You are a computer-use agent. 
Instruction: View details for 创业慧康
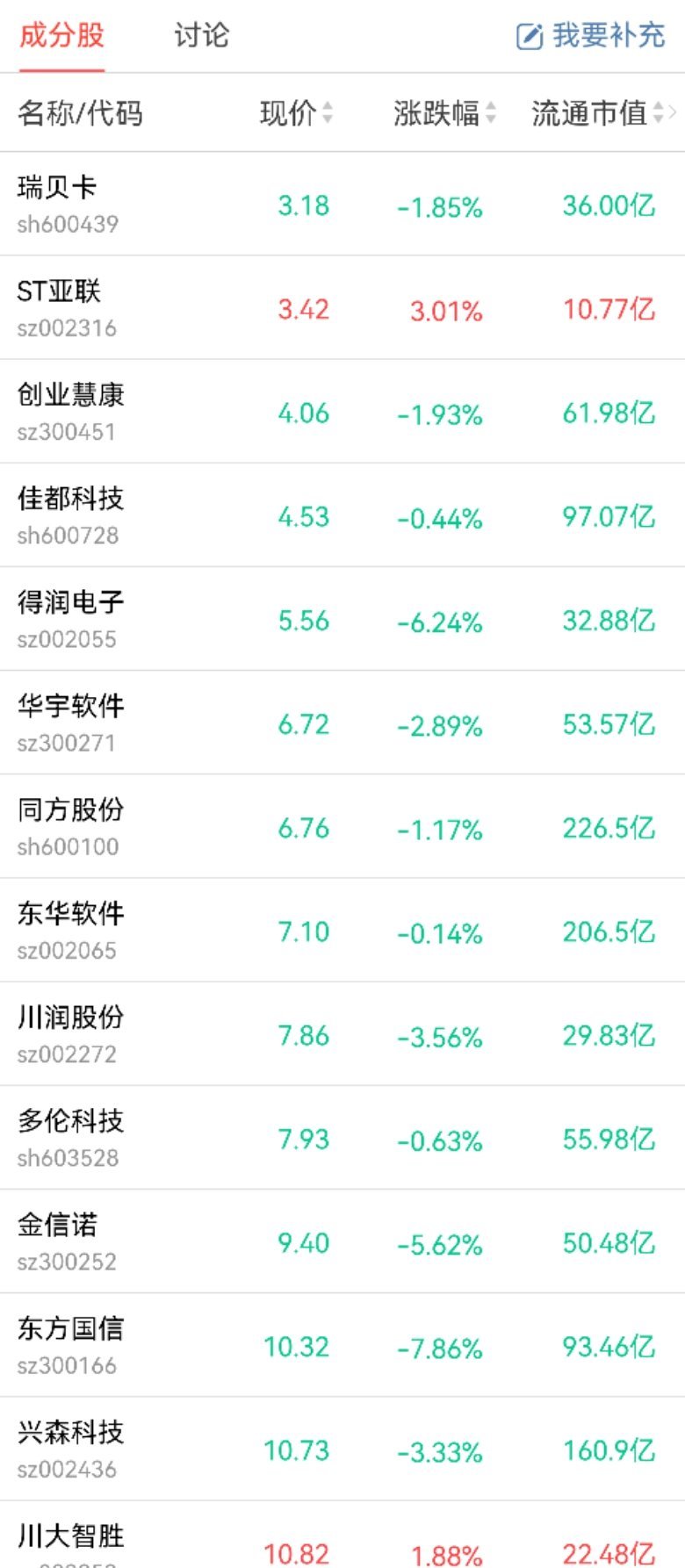coord(342,412)
